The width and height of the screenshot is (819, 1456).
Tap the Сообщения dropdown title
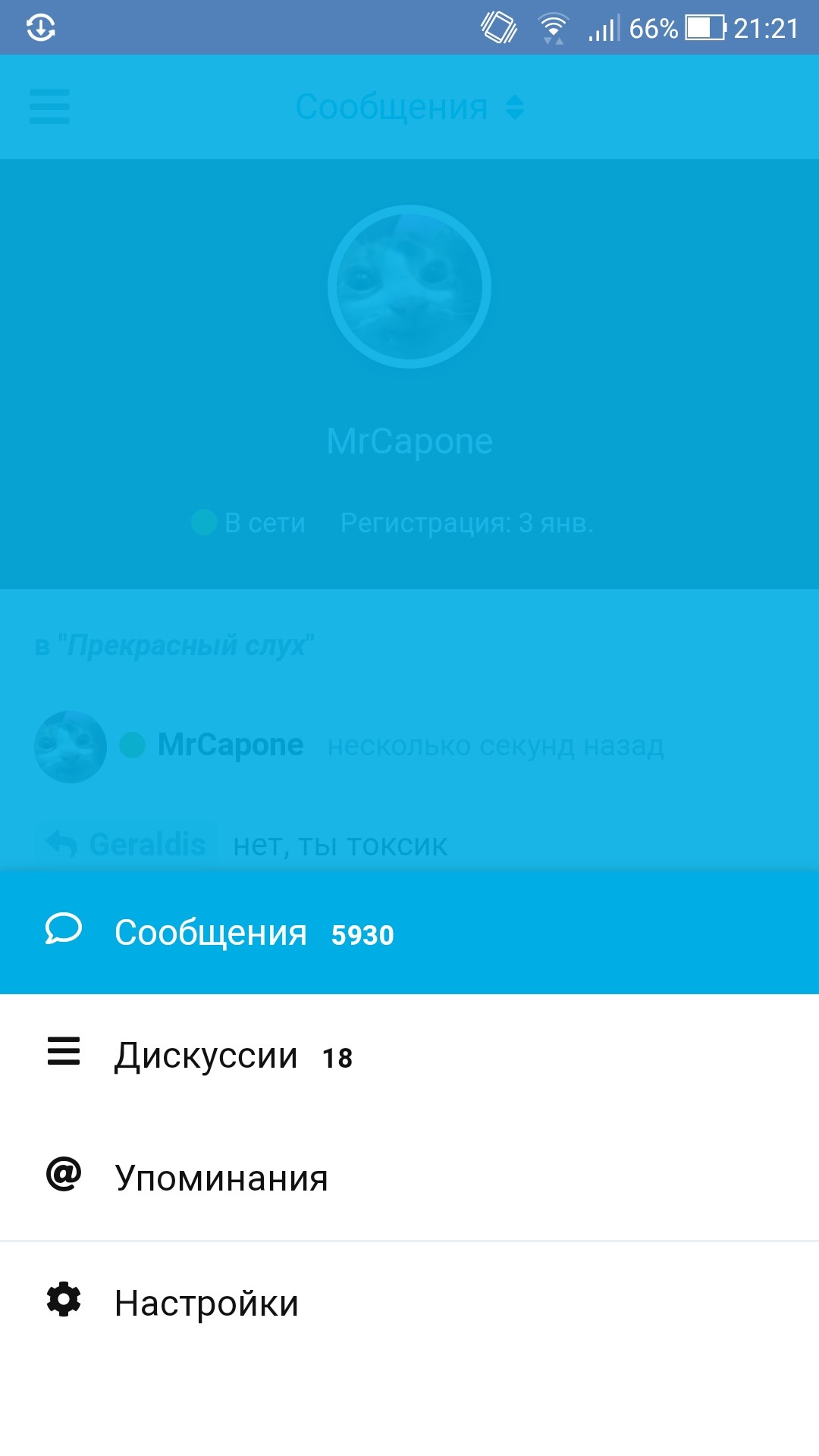coord(409,107)
